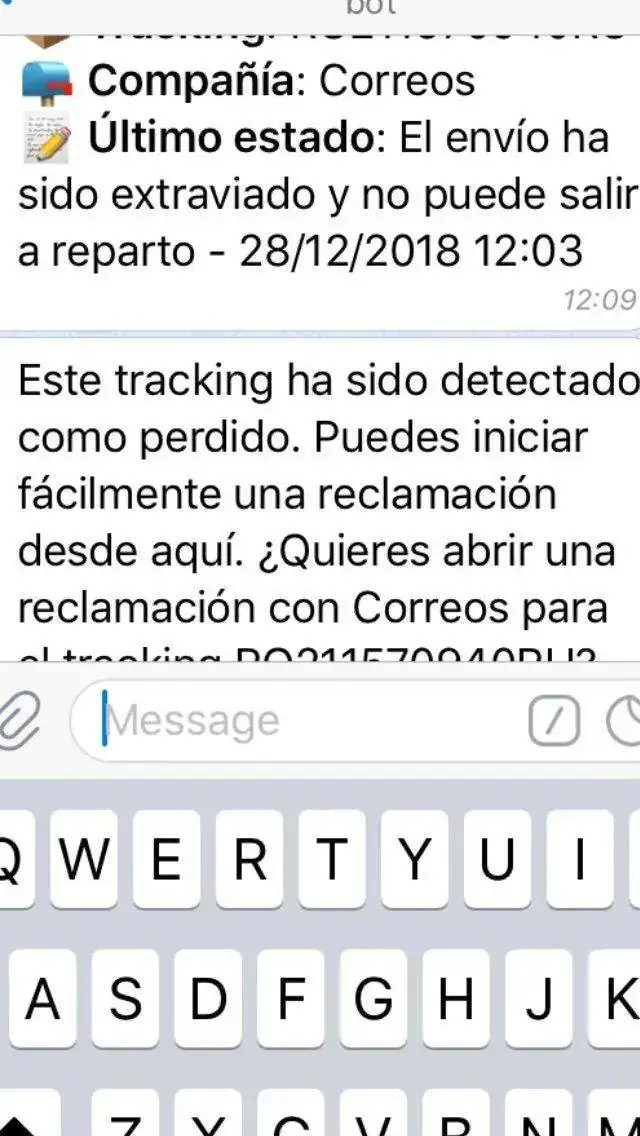
Task: Tap the G key on keyboard
Action: point(373,999)
